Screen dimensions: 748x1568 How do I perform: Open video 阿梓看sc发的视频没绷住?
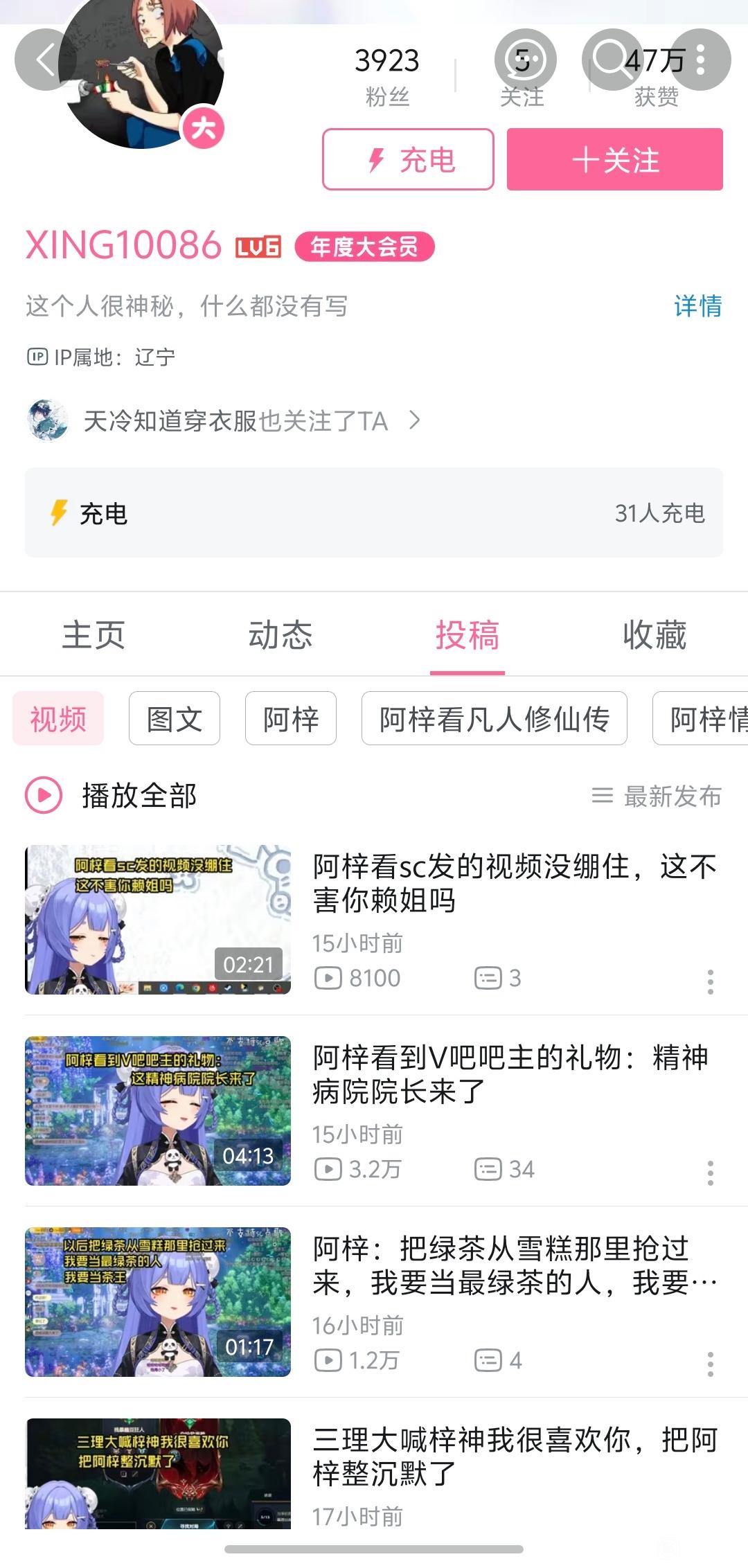pyautogui.click(x=514, y=883)
